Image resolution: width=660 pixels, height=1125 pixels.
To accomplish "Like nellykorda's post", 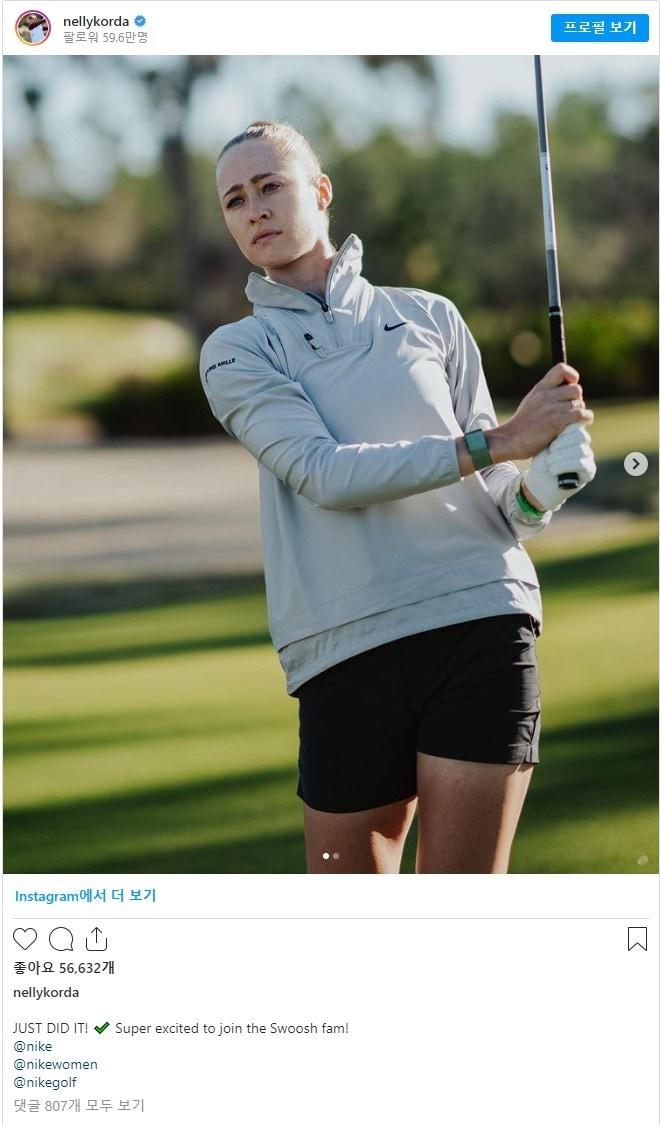I will coord(25,939).
